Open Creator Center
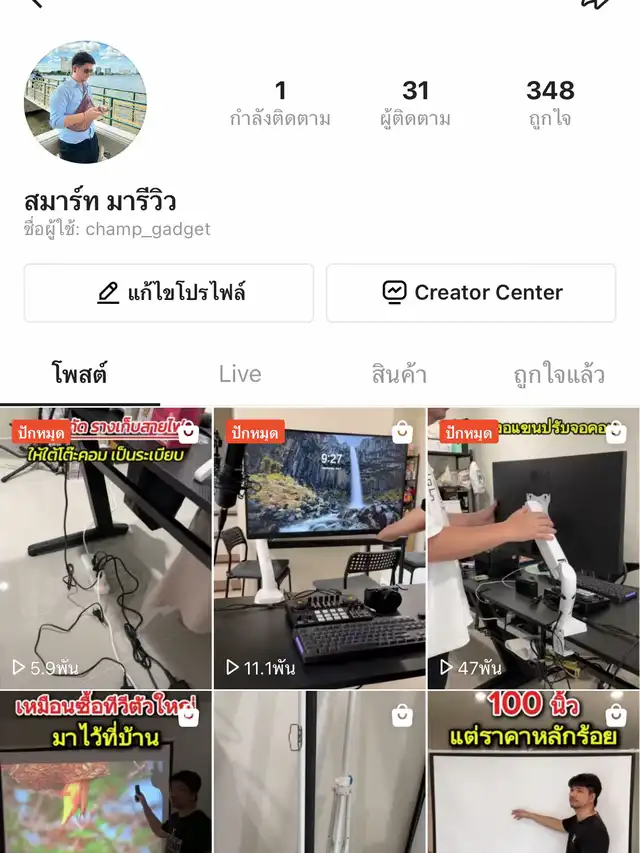The image size is (640, 853). pos(471,293)
